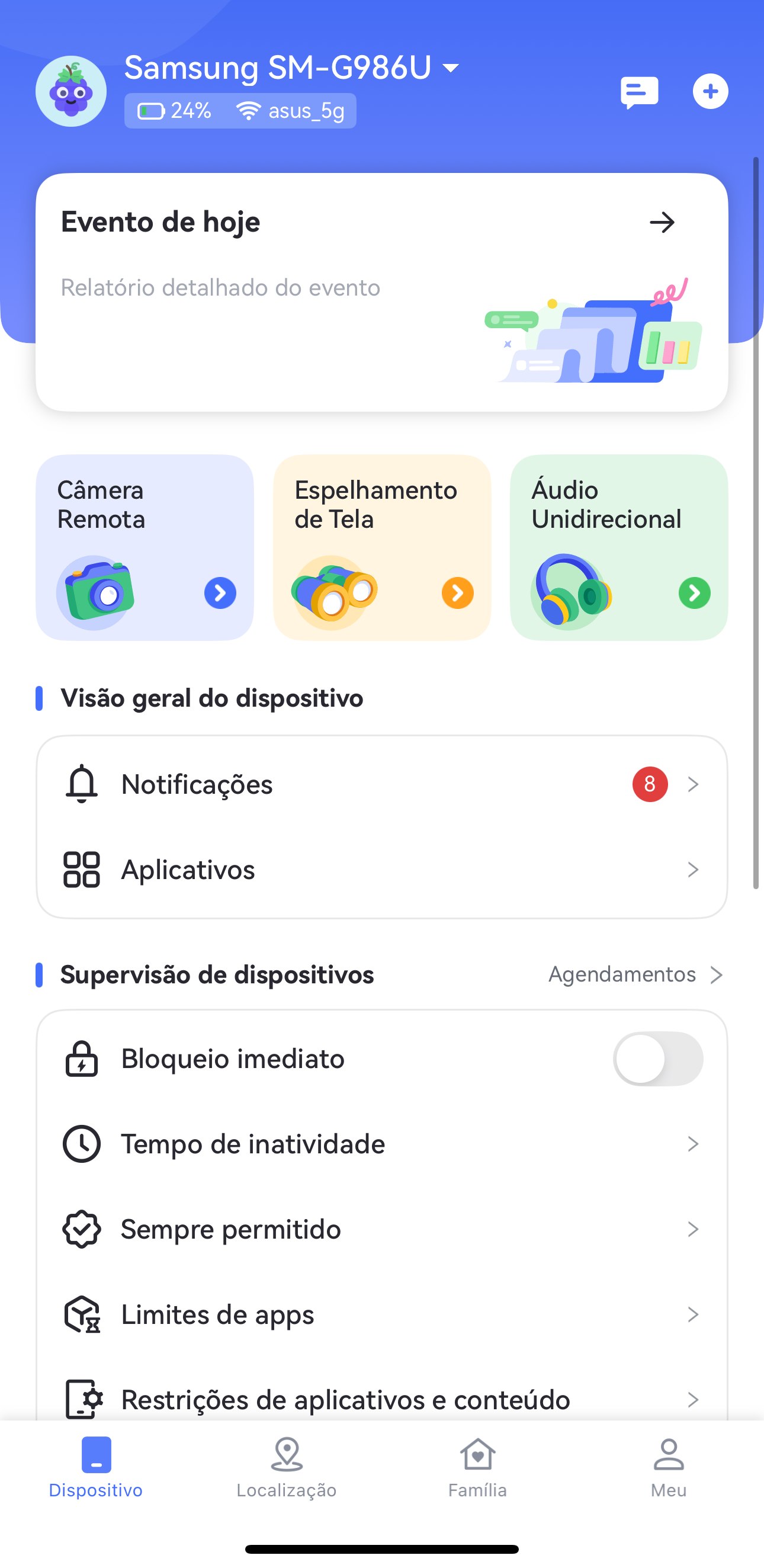Open the Família tab
Image resolution: width=764 pixels, height=1568 pixels.
pyautogui.click(x=477, y=1473)
